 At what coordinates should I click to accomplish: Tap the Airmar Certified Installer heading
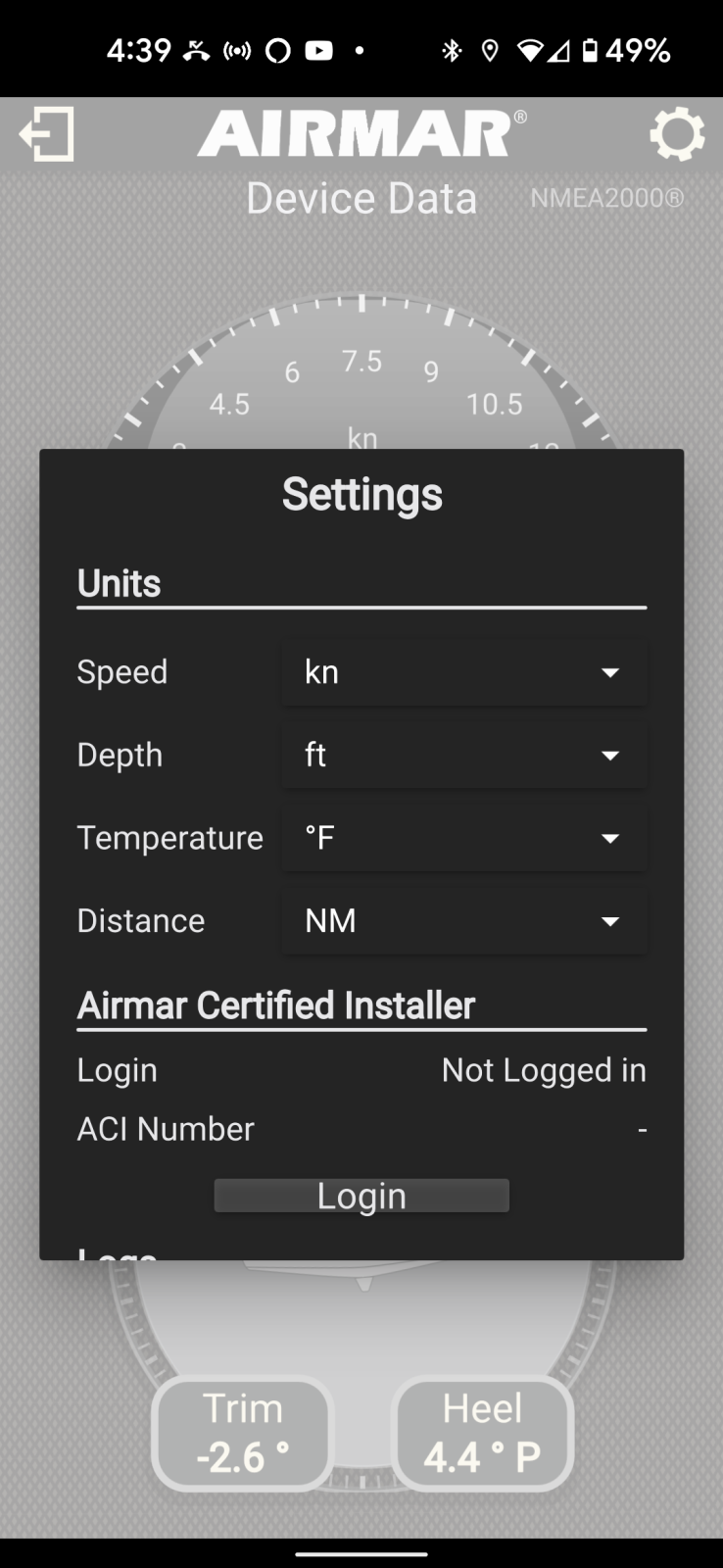275,1004
